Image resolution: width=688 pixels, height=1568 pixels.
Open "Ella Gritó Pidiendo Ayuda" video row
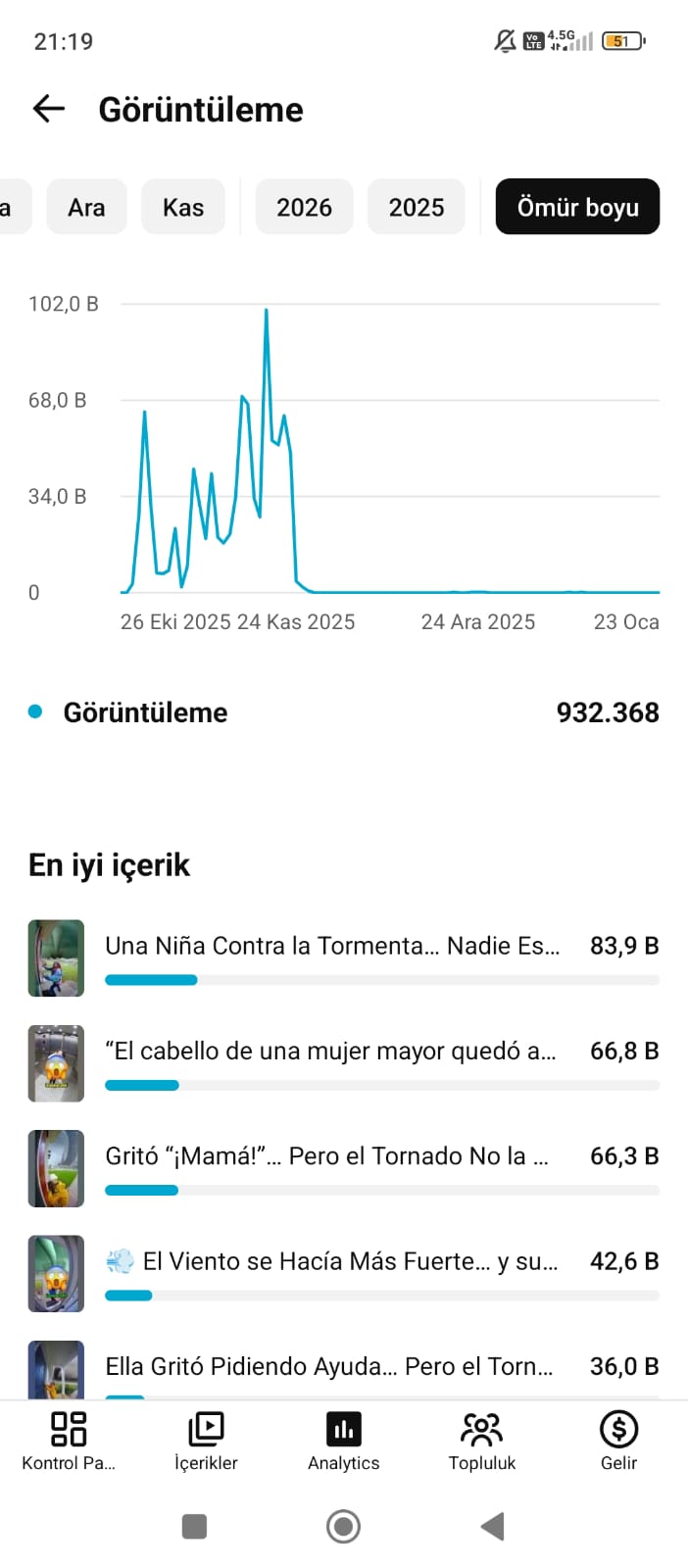[x=343, y=1369]
